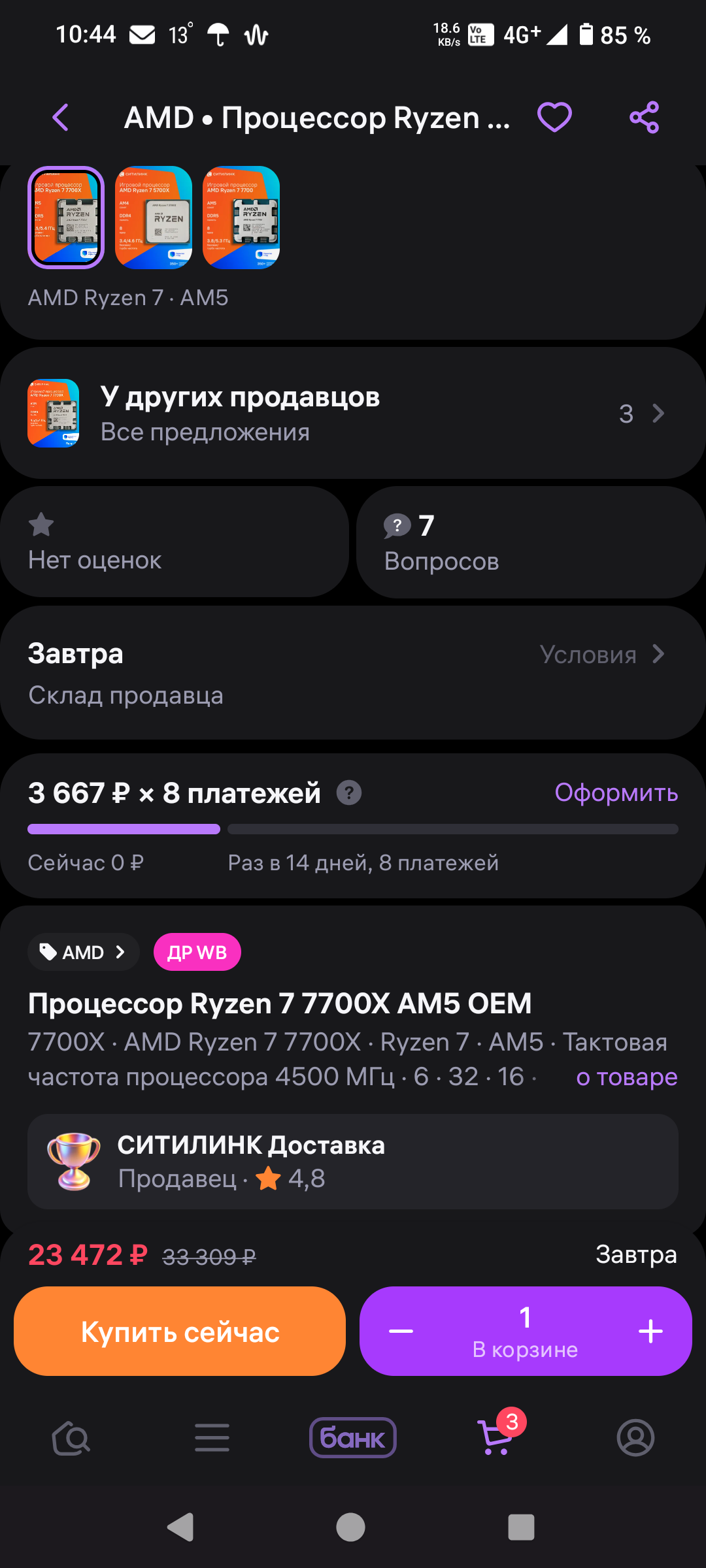Select the Ryzen 7 7700 variant thumbnail
706x1568 pixels.
point(241,218)
